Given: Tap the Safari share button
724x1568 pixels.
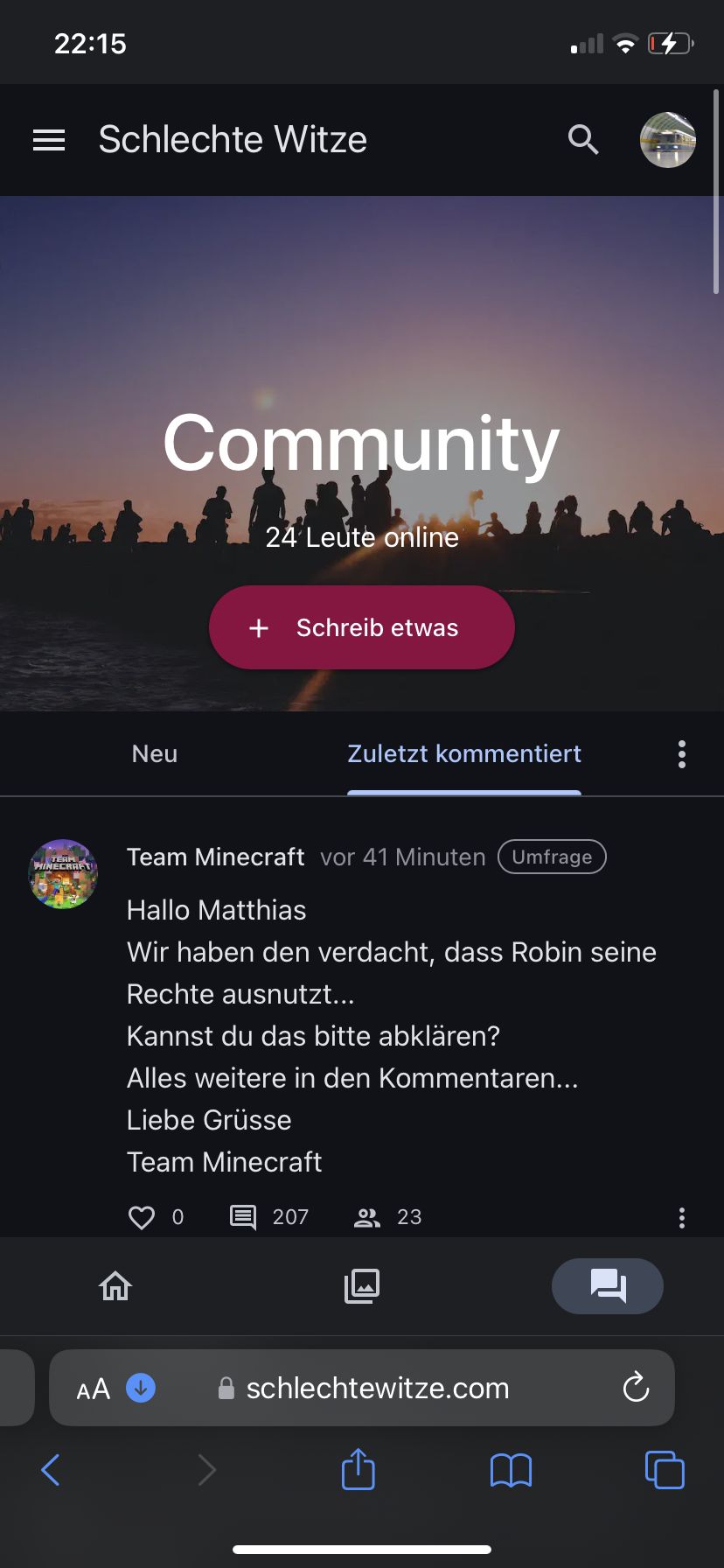Looking at the screenshot, I should pyautogui.click(x=358, y=1469).
